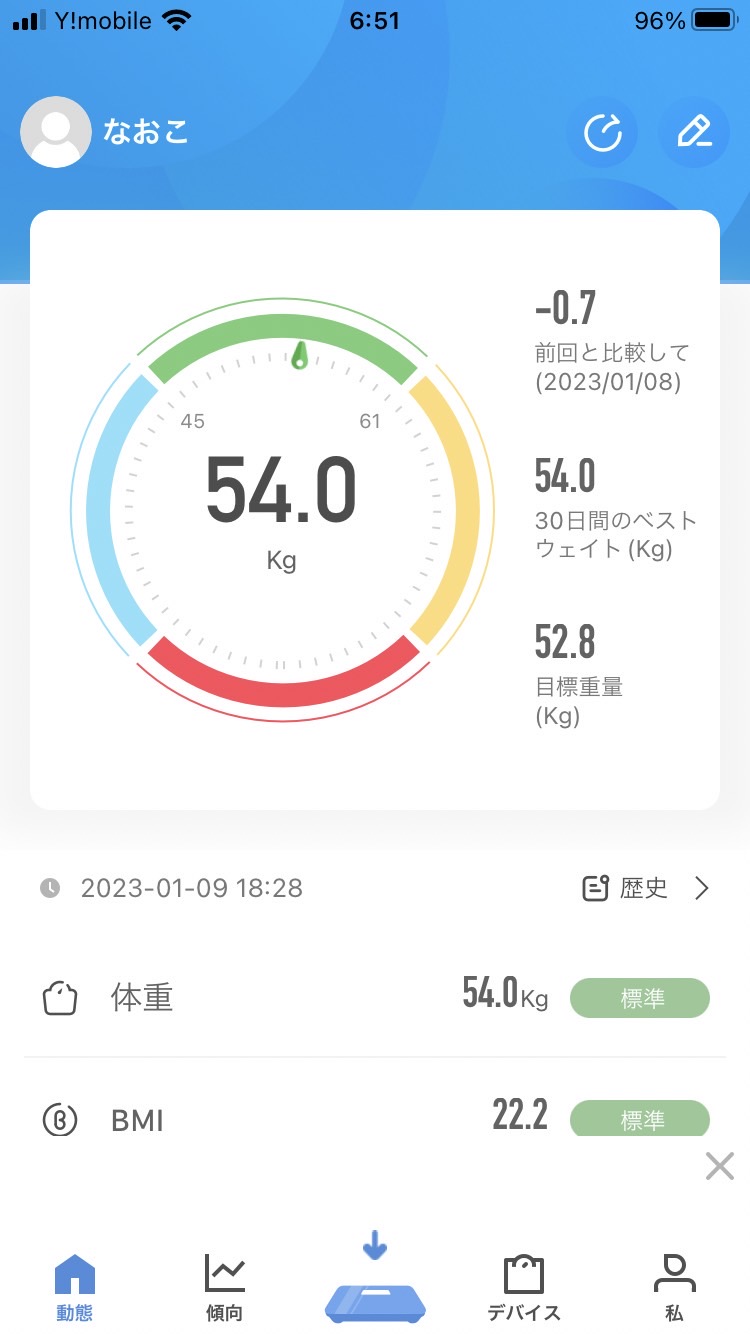Dismiss the banner with the X button
Image resolution: width=750 pixels, height=1334 pixels.
(x=719, y=1166)
